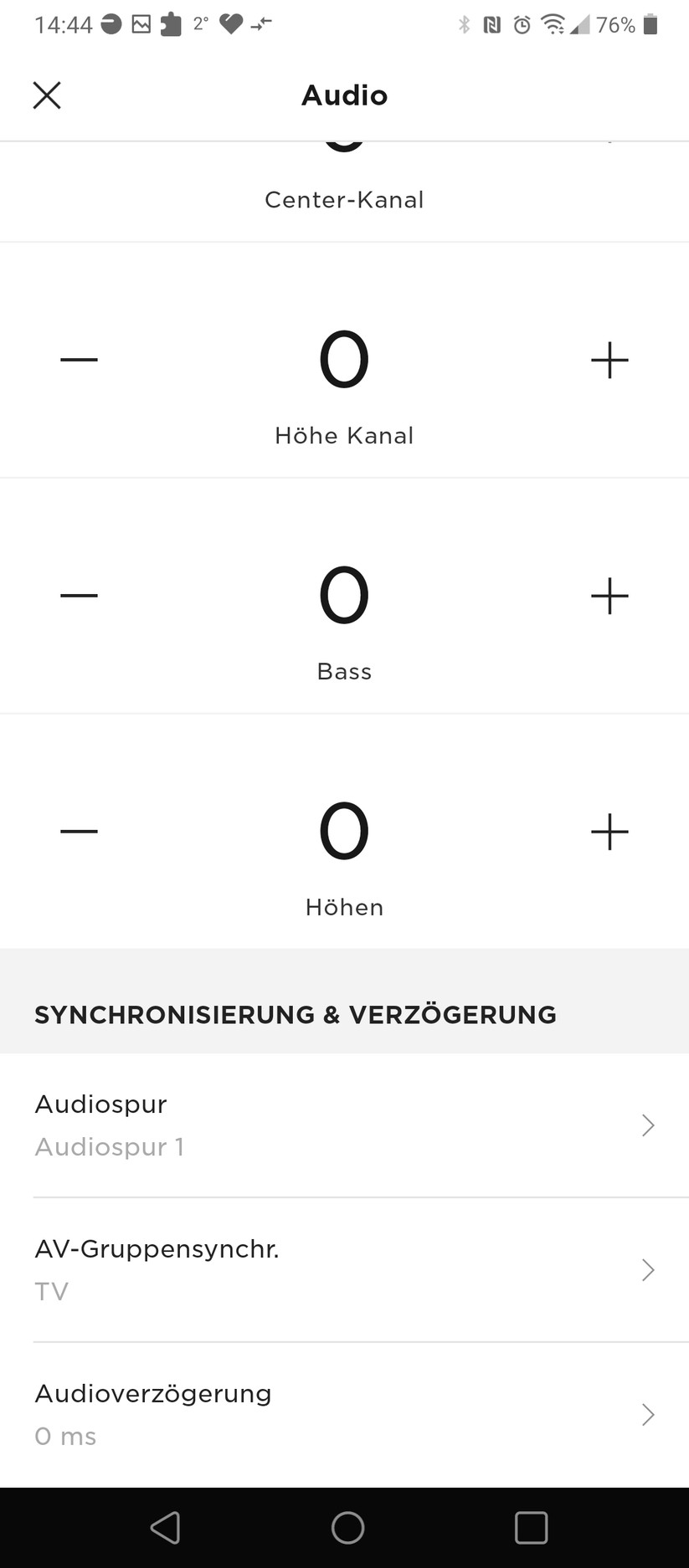Increase the Bass value
The width and height of the screenshot is (689, 1568).
coord(610,595)
